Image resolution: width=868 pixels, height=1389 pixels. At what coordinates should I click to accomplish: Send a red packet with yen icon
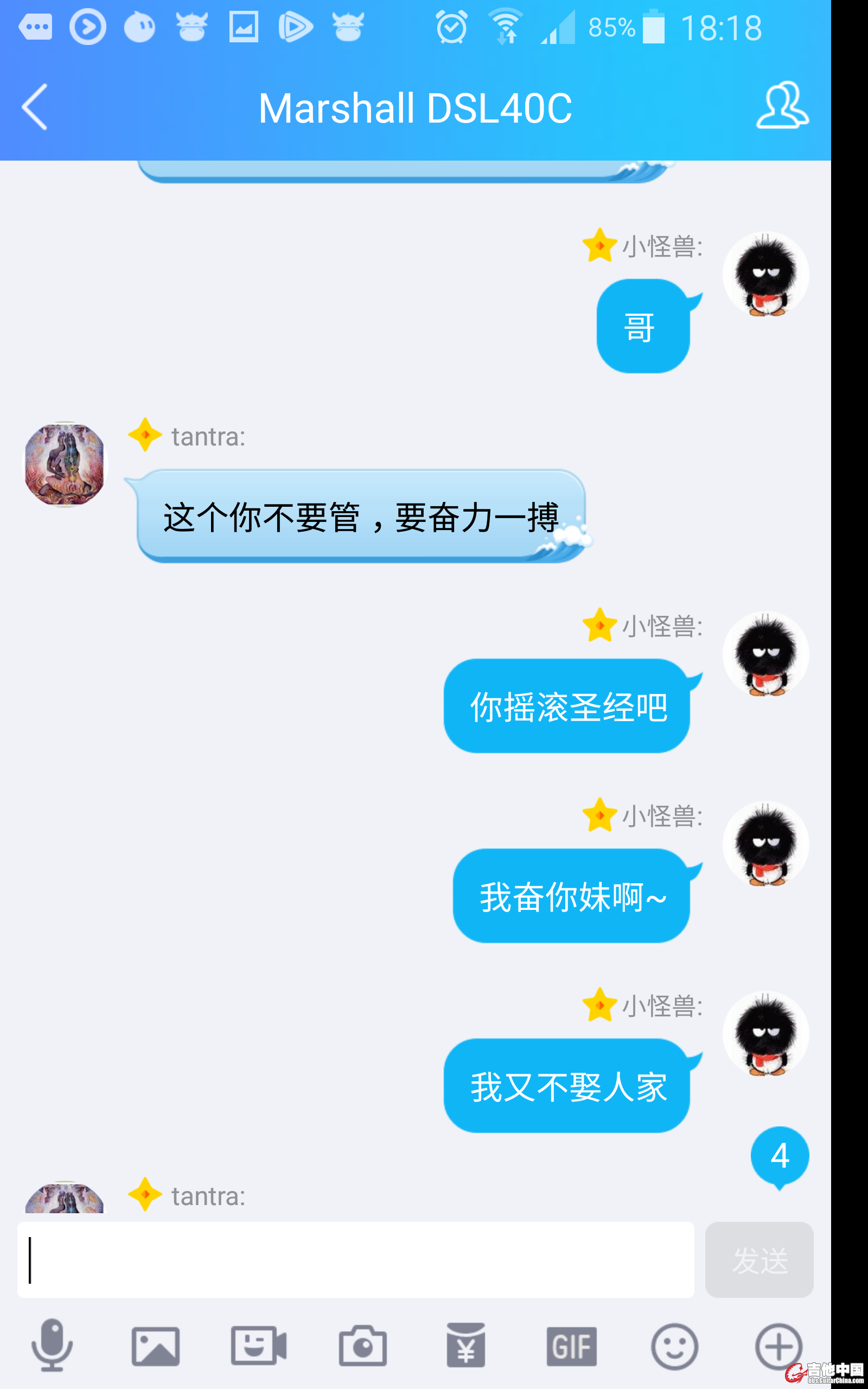pos(465,1345)
